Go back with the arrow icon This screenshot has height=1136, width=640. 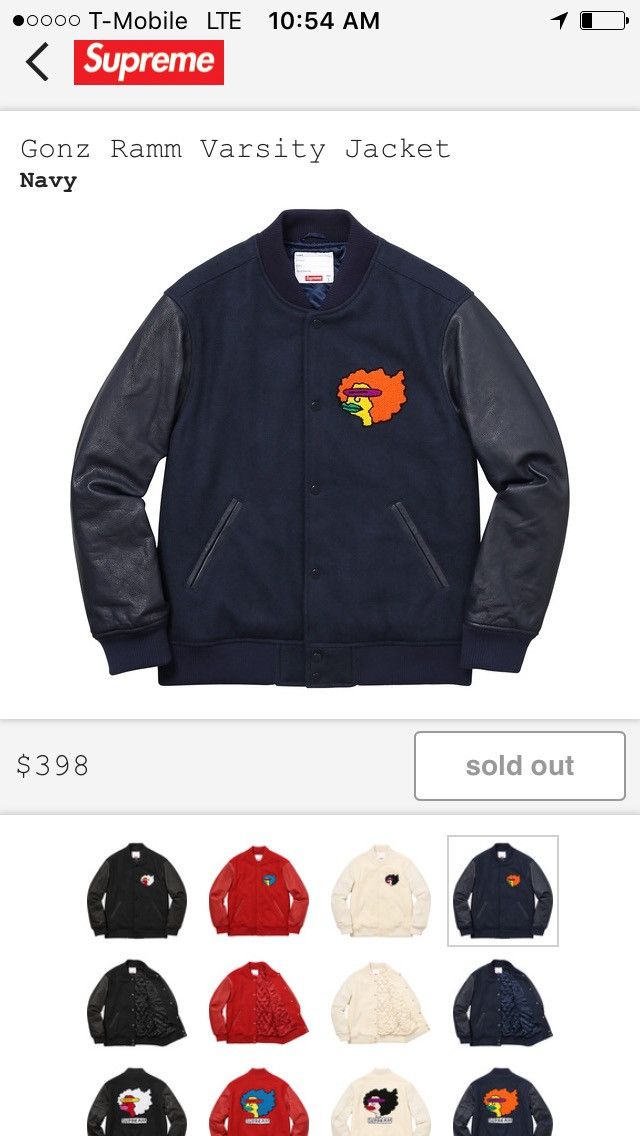[x=37, y=62]
